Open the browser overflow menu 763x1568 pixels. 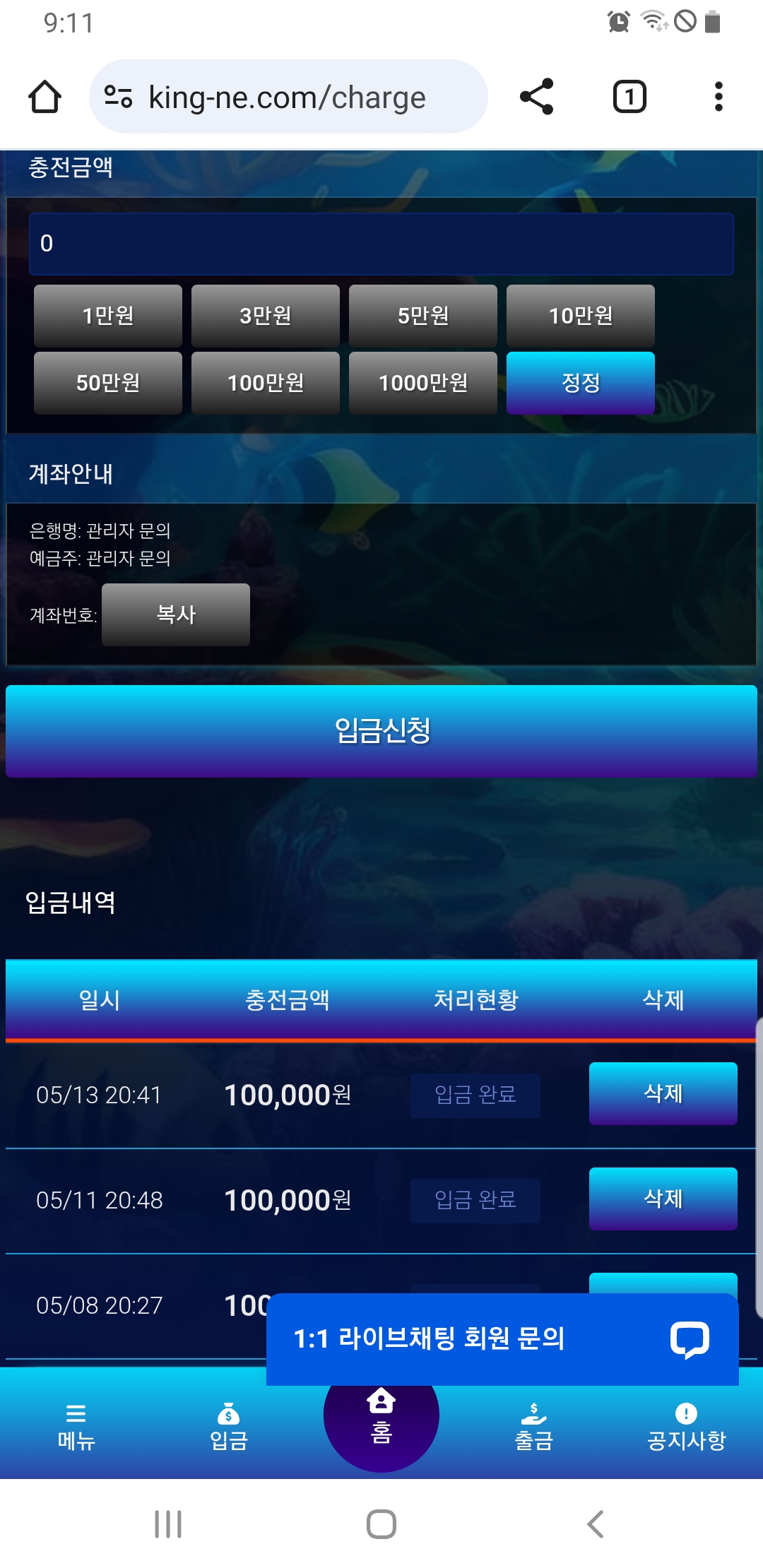pos(718,97)
